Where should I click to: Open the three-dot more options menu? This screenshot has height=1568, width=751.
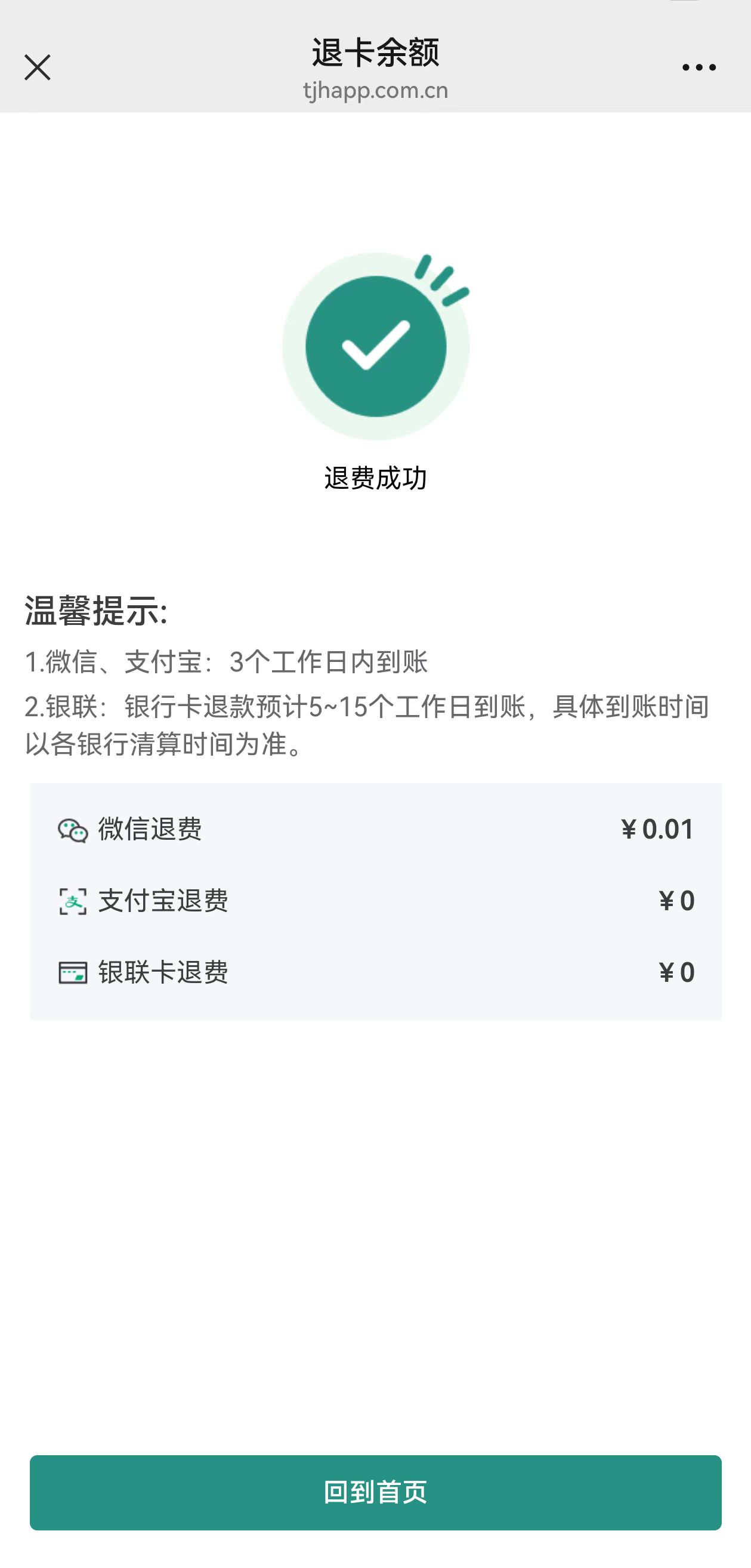tap(698, 67)
